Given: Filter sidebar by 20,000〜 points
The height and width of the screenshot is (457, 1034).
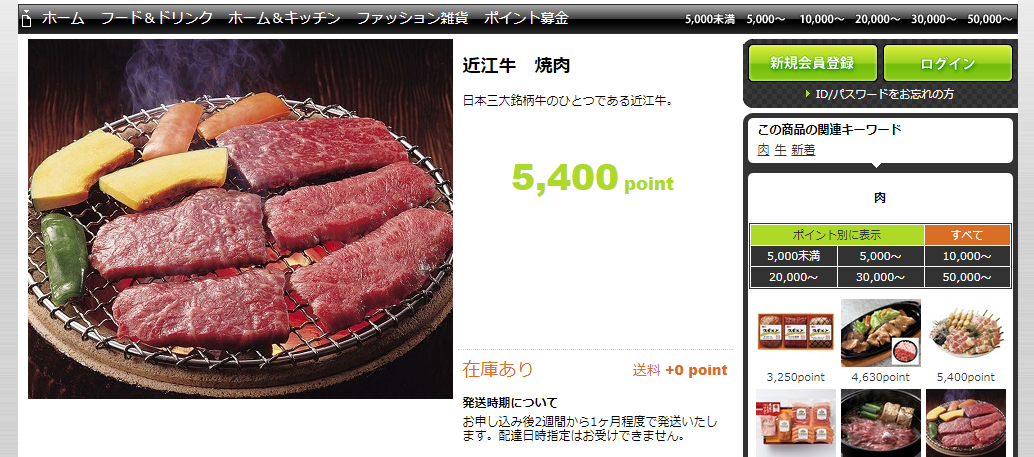Looking at the screenshot, I should 793,277.
